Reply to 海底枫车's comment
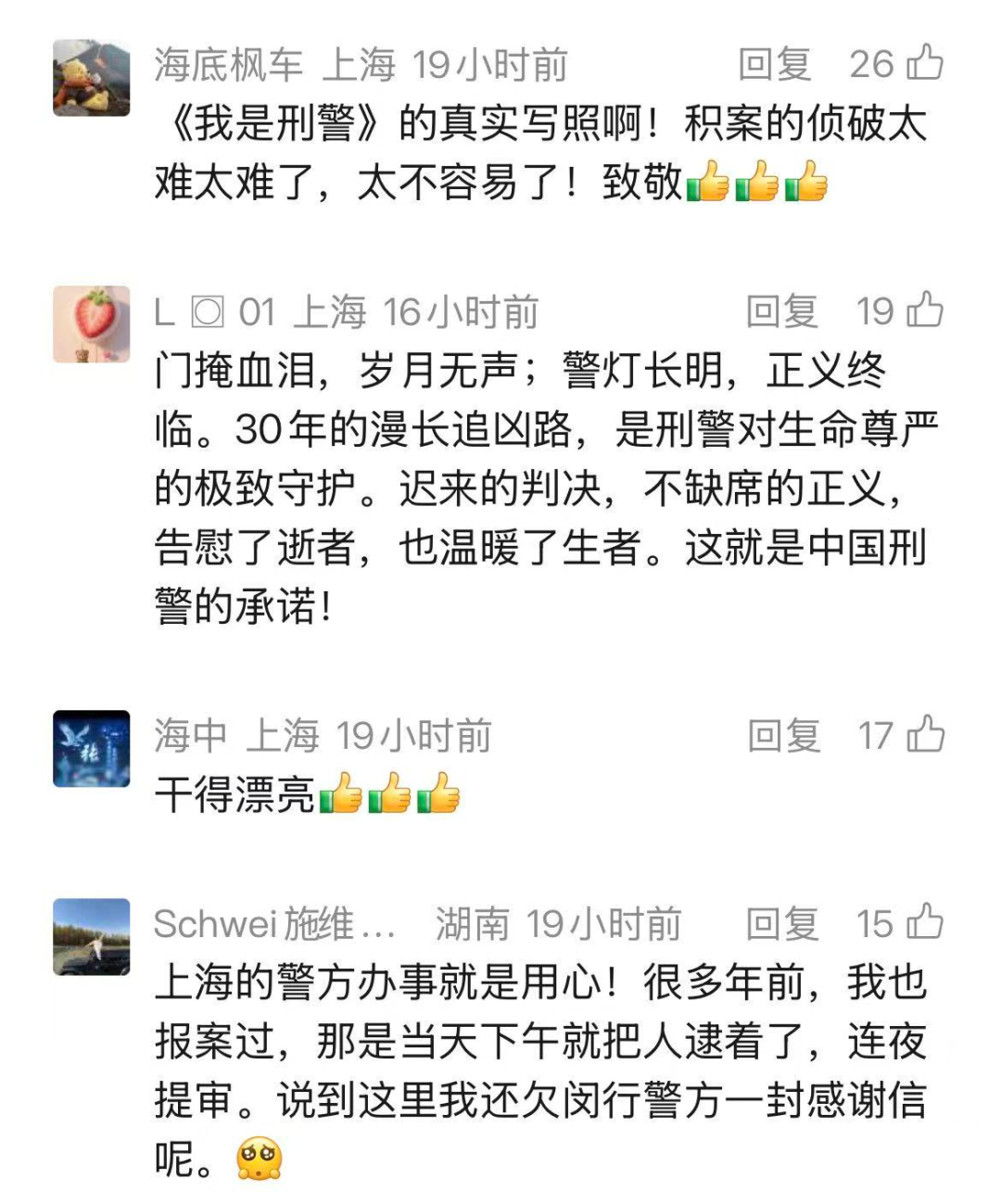 click(x=775, y=64)
